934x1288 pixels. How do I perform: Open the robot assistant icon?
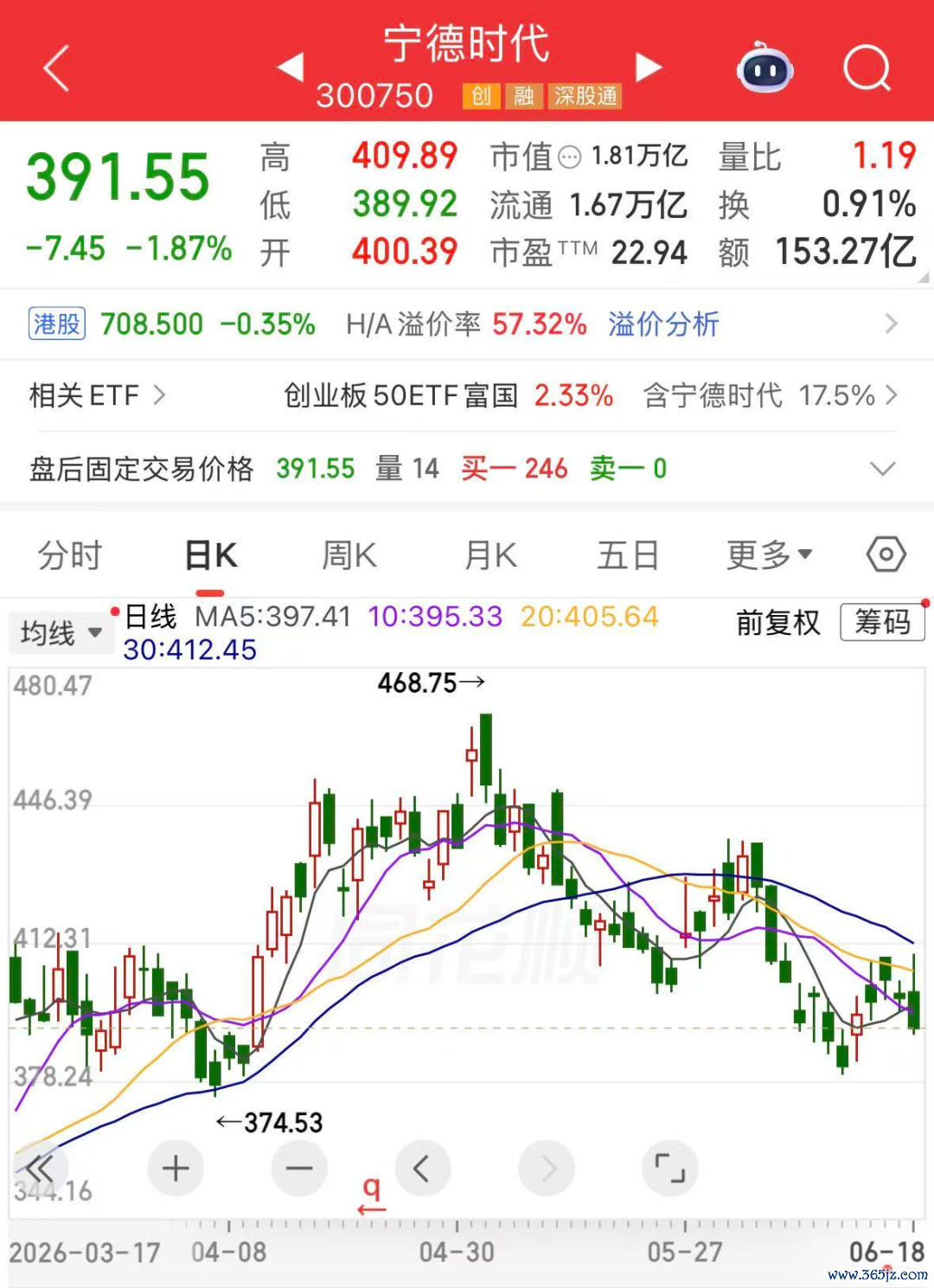click(765, 67)
